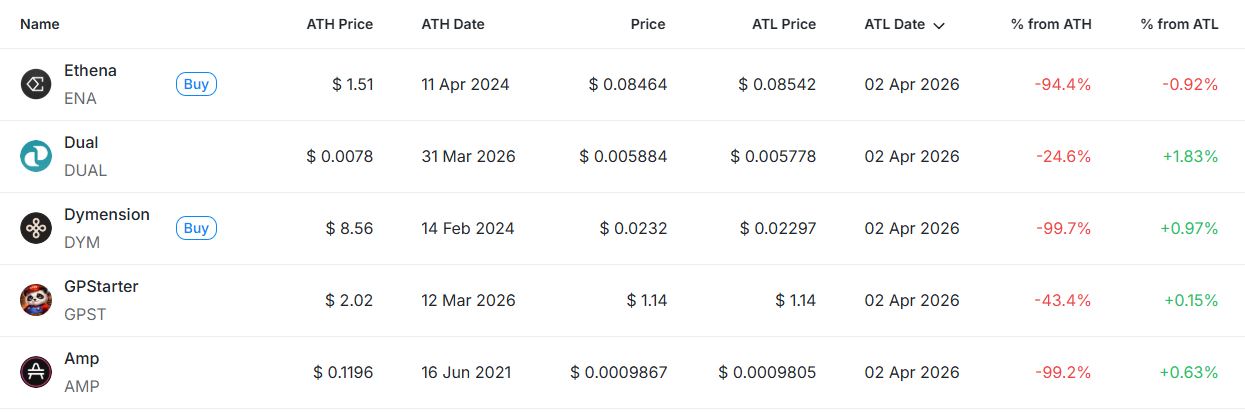Sort by ATH Price header
This screenshot has height=412, width=1245.
pos(339,24)
